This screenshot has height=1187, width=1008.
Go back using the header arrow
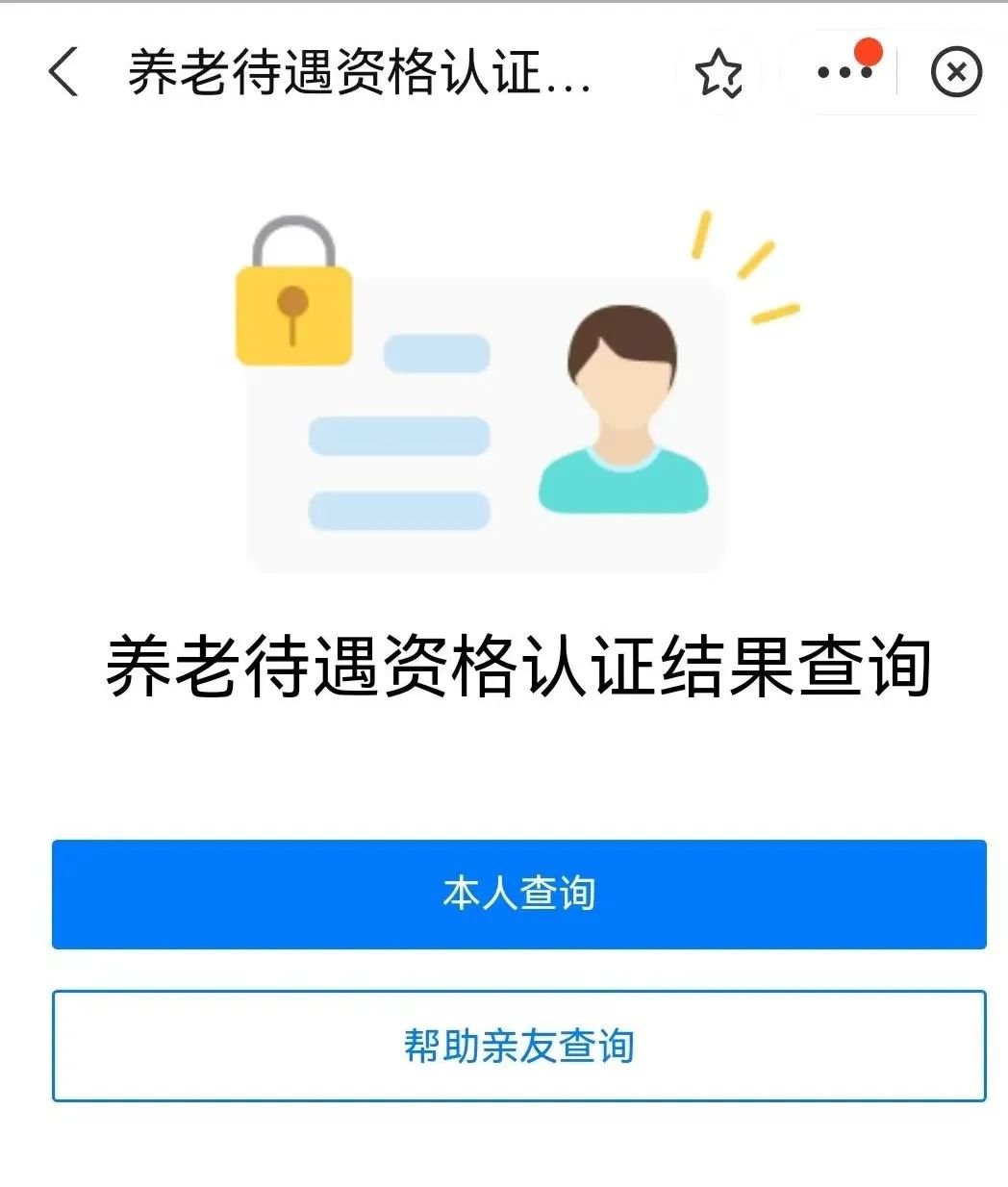click(x=63, y=72)
